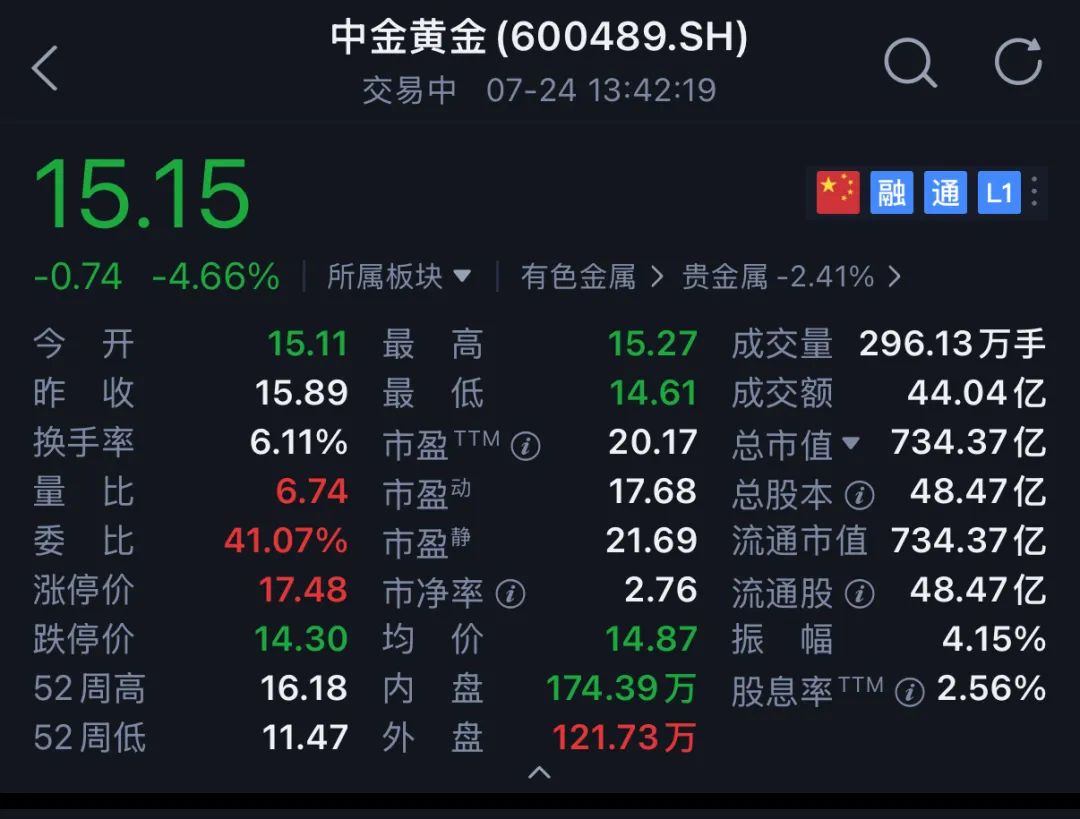Open the 贵金属 -2.41% sector link
1080x819 pixels.
[x=790, y=276]
